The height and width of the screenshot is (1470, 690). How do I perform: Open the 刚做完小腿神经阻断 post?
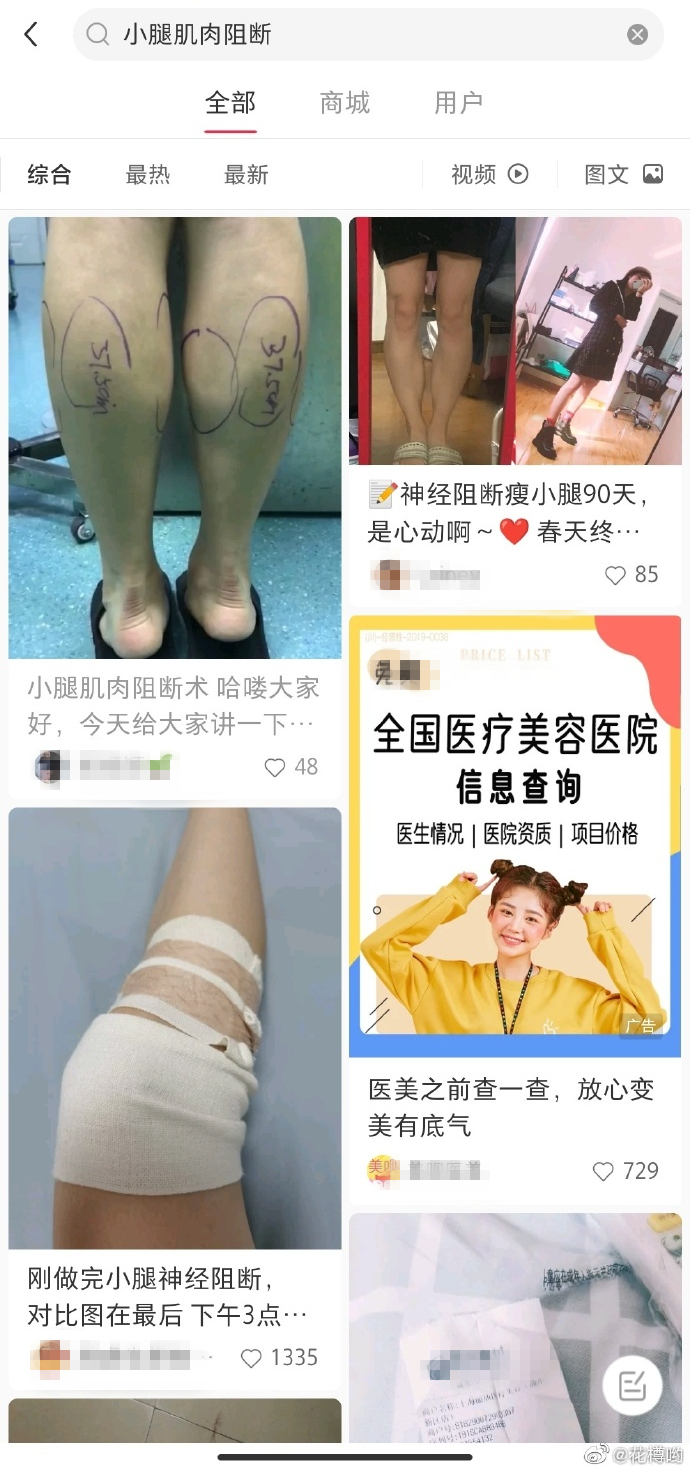[x=175, y=1028]
